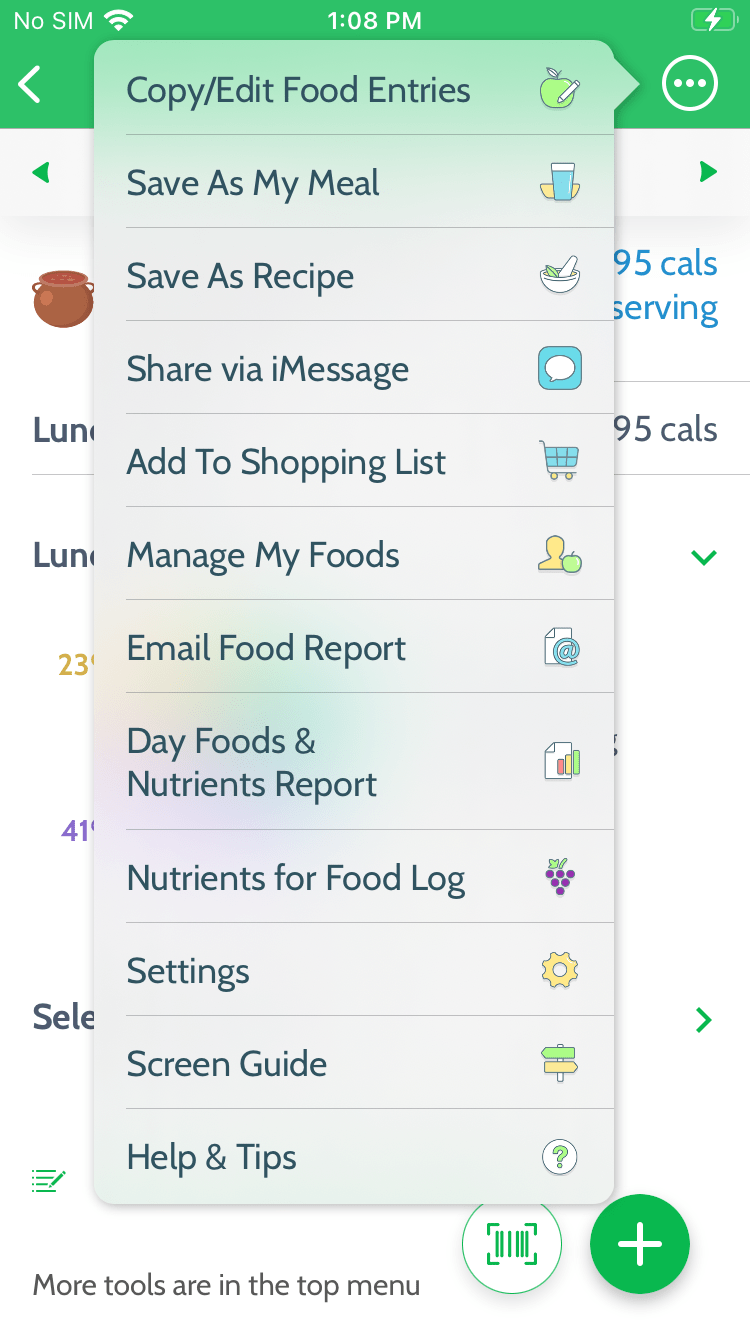Choose Email Food Report
Screen dimensions: 750x1334
click(x=352, y=648)
